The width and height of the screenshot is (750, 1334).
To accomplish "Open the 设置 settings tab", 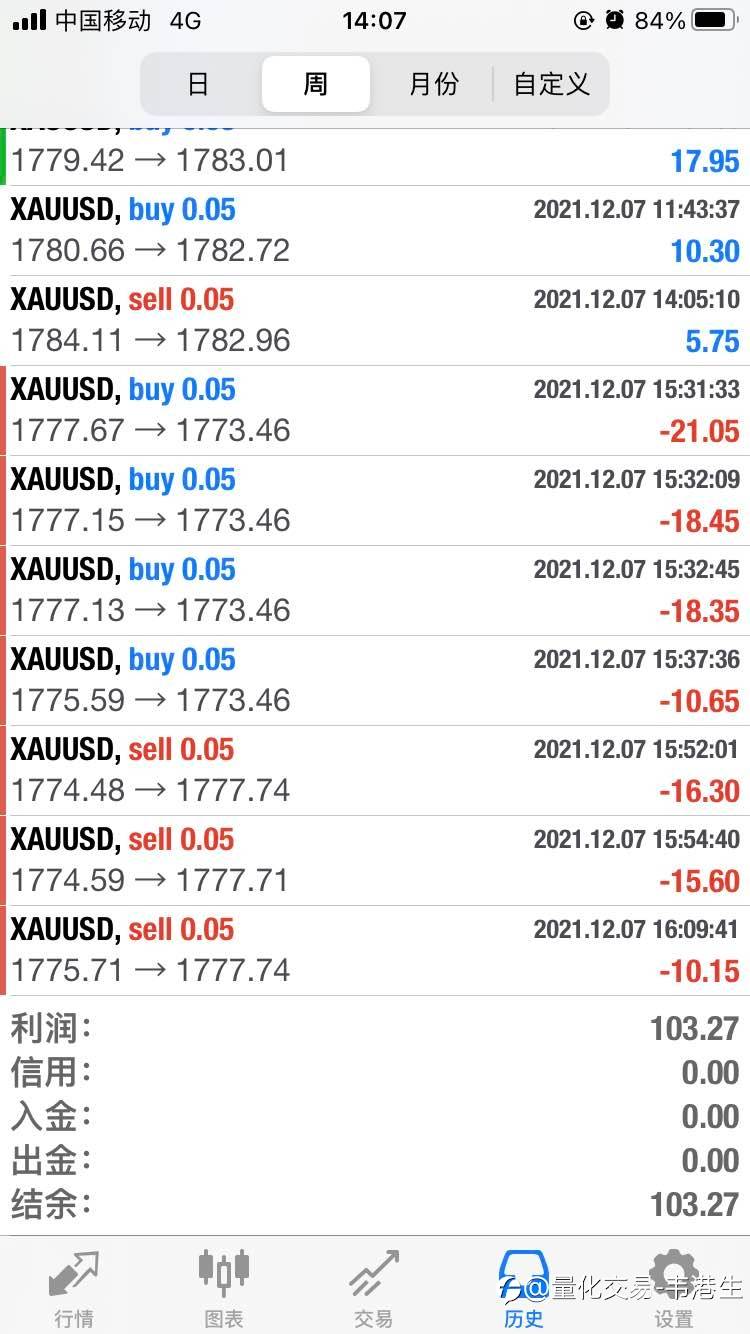I will [x=674, y=1289].
